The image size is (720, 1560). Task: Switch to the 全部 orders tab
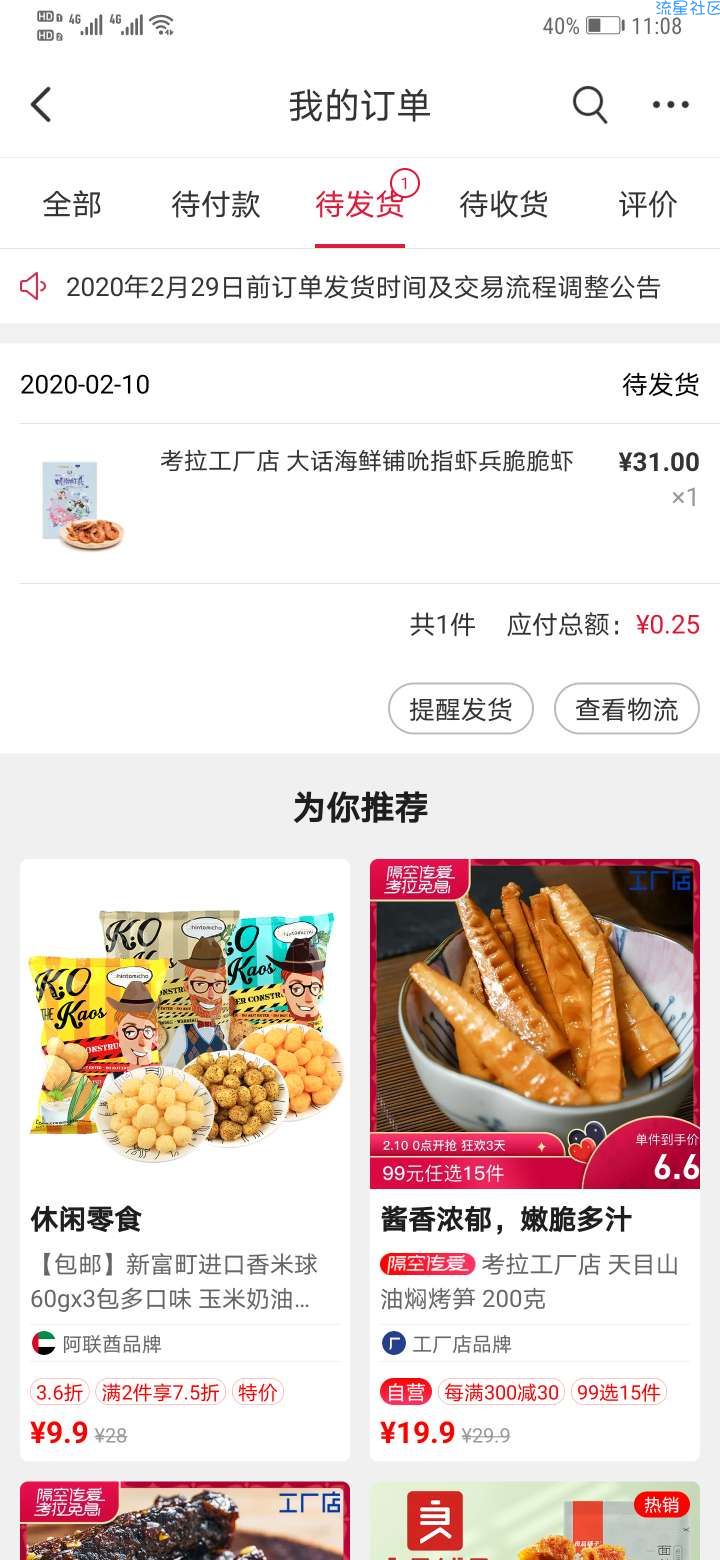point(72,205)
